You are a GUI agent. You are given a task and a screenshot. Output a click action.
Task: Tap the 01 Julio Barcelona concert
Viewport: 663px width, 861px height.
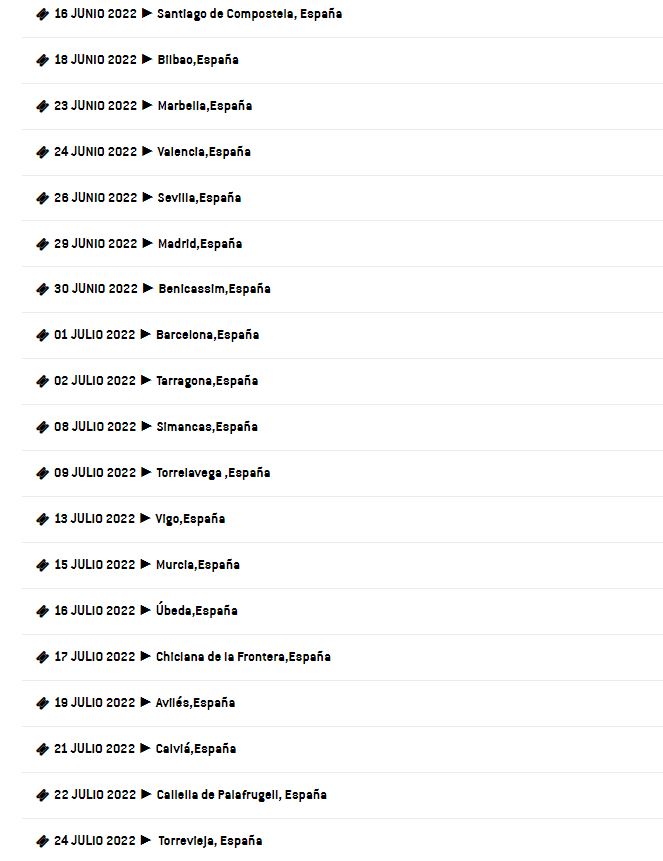tap(148, 335)
